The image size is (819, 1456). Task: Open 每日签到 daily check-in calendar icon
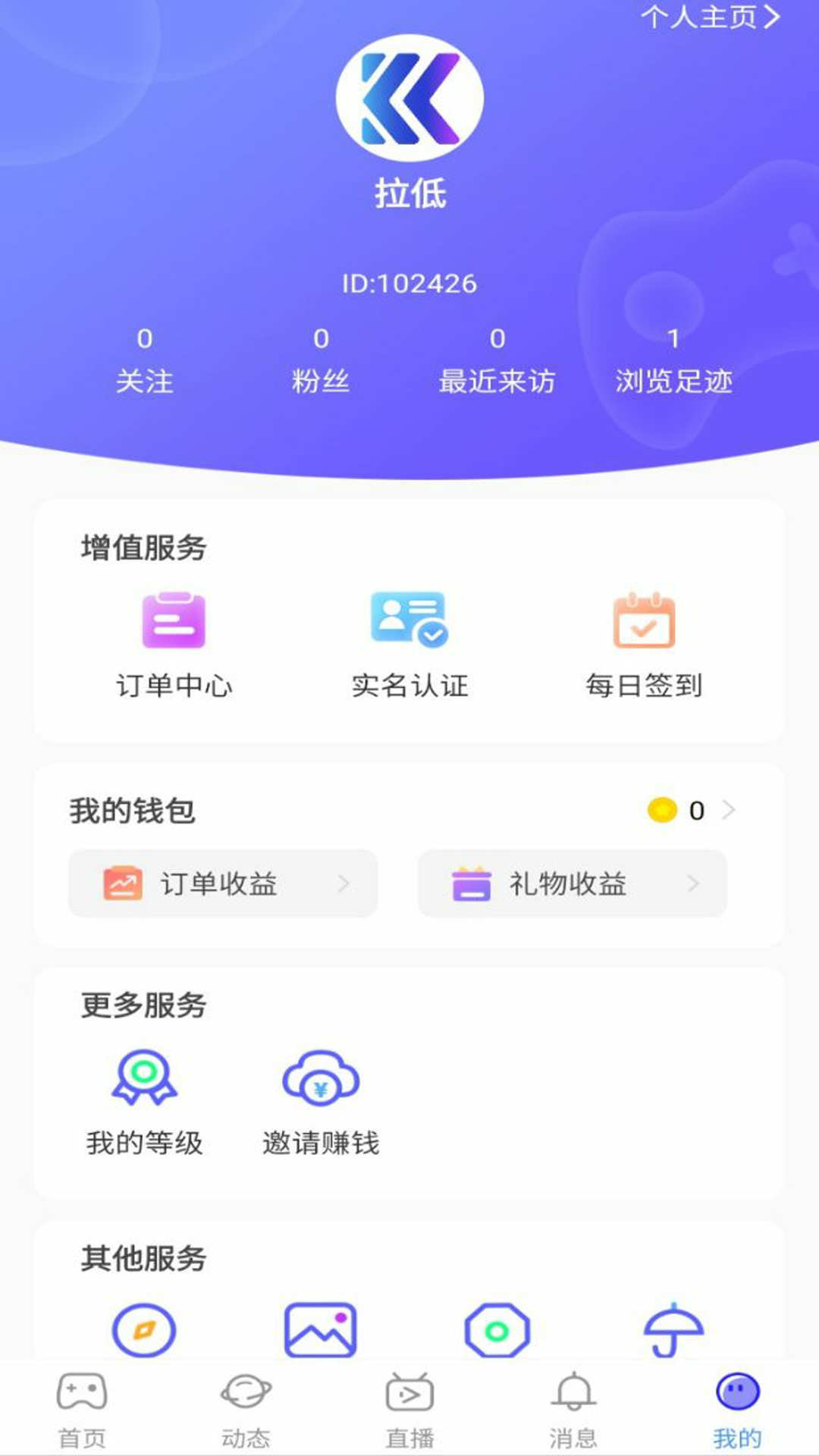point(643,620)
